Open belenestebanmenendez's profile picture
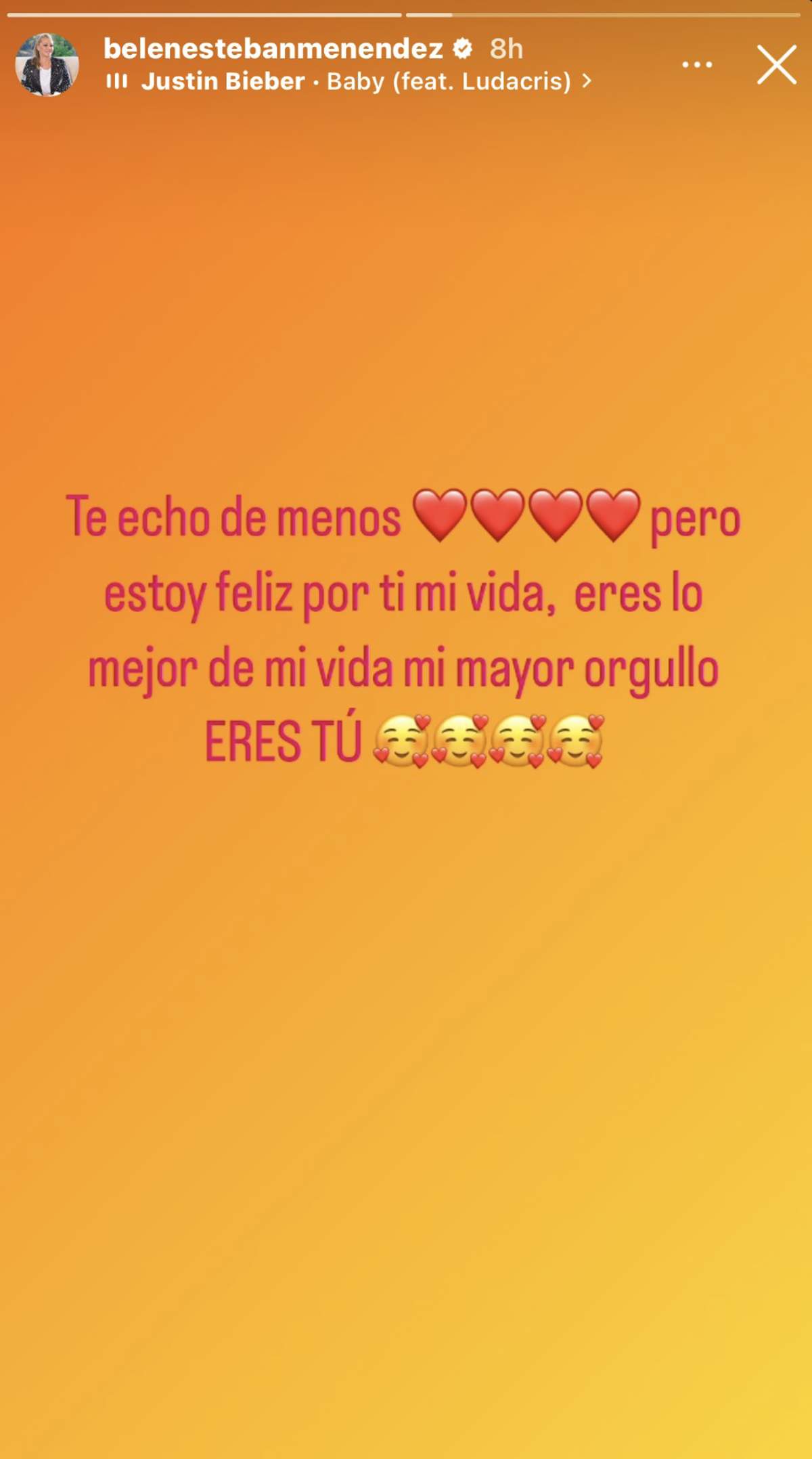 pos(47,65)
